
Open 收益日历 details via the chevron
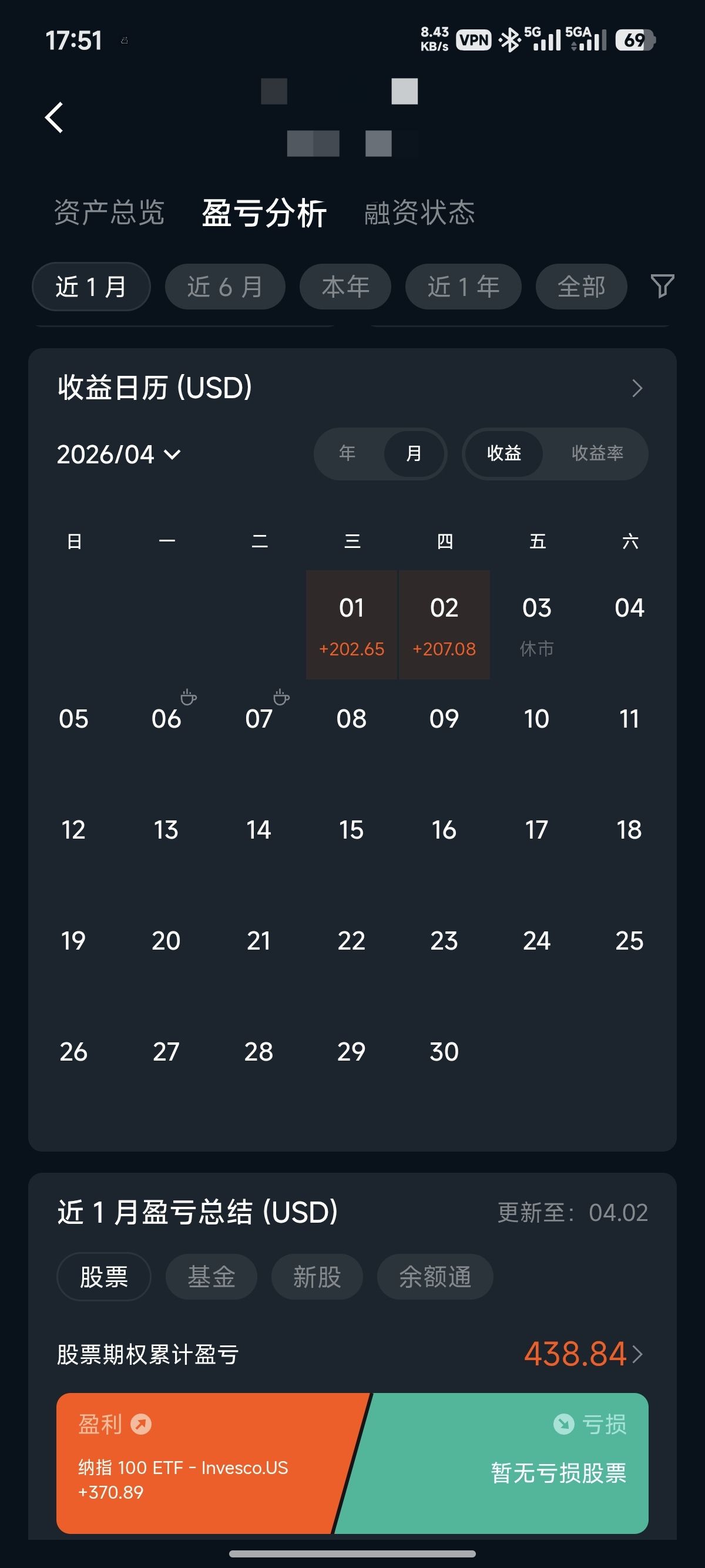(x=637, y=388)
